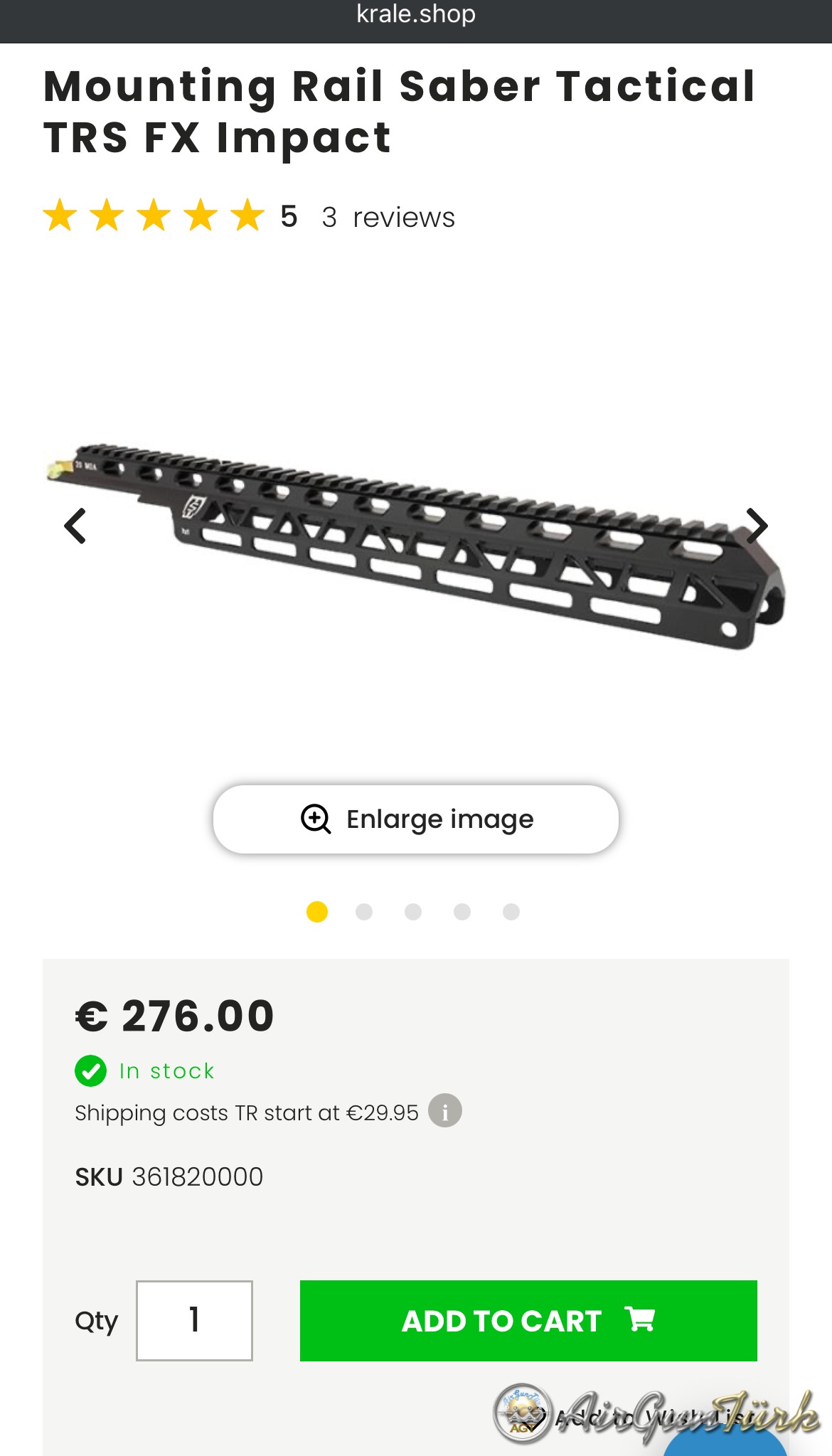
Task: Open shipping costs info icon
Action: 445,1112
